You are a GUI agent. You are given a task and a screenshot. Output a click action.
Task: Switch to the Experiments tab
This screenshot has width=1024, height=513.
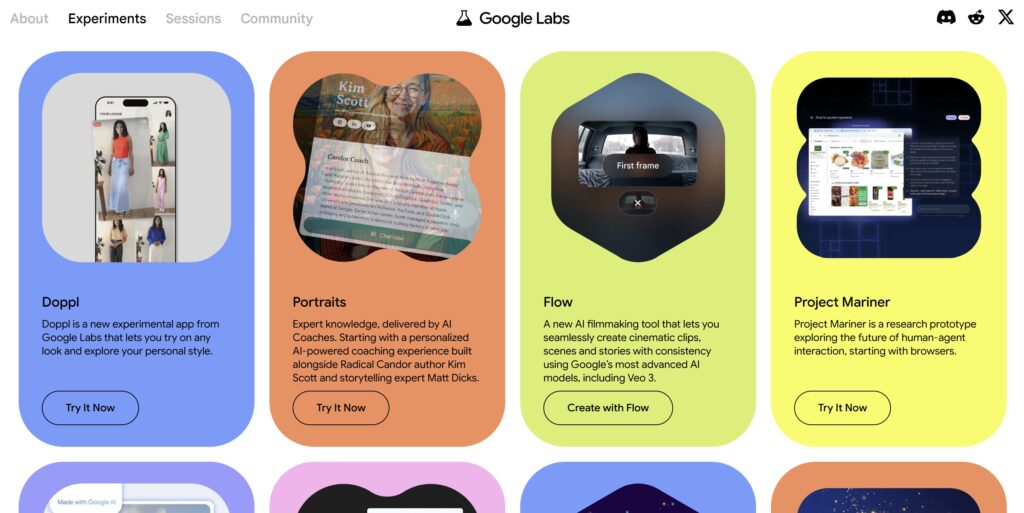pyautogui.click(x=107, y=18)
